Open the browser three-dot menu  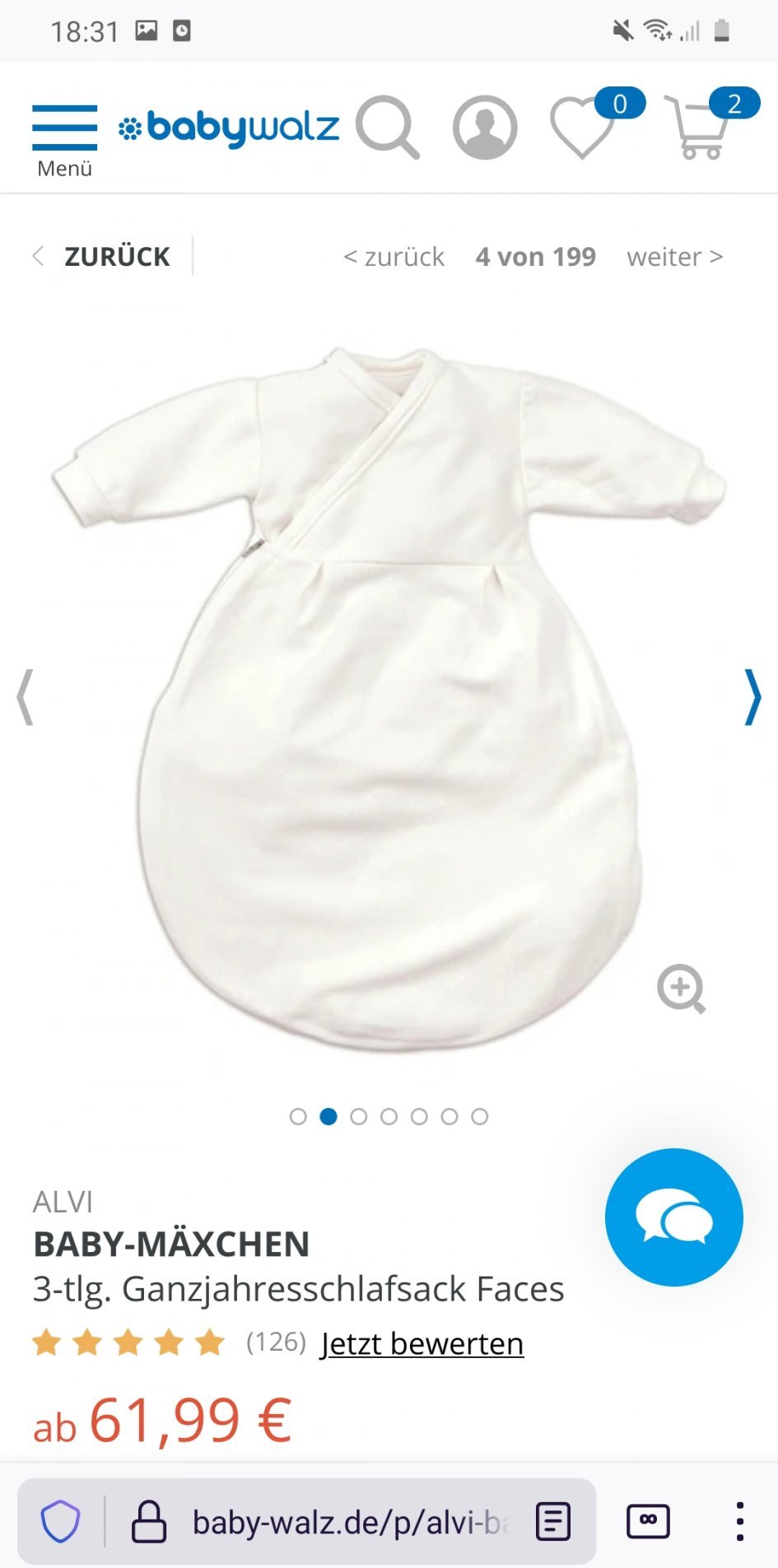739,1521
